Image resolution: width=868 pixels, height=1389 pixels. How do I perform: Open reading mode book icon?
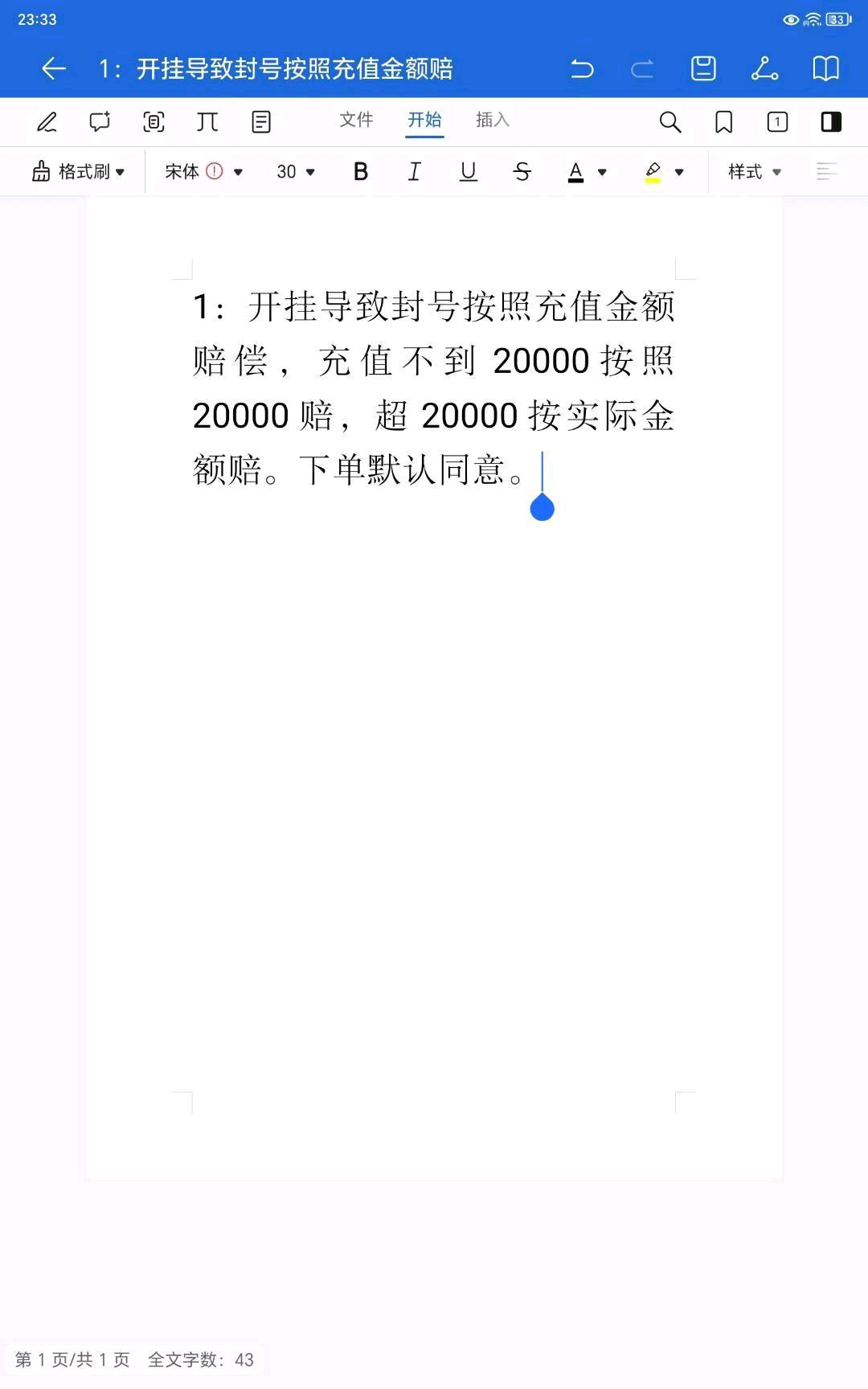[x=825, y=68]
